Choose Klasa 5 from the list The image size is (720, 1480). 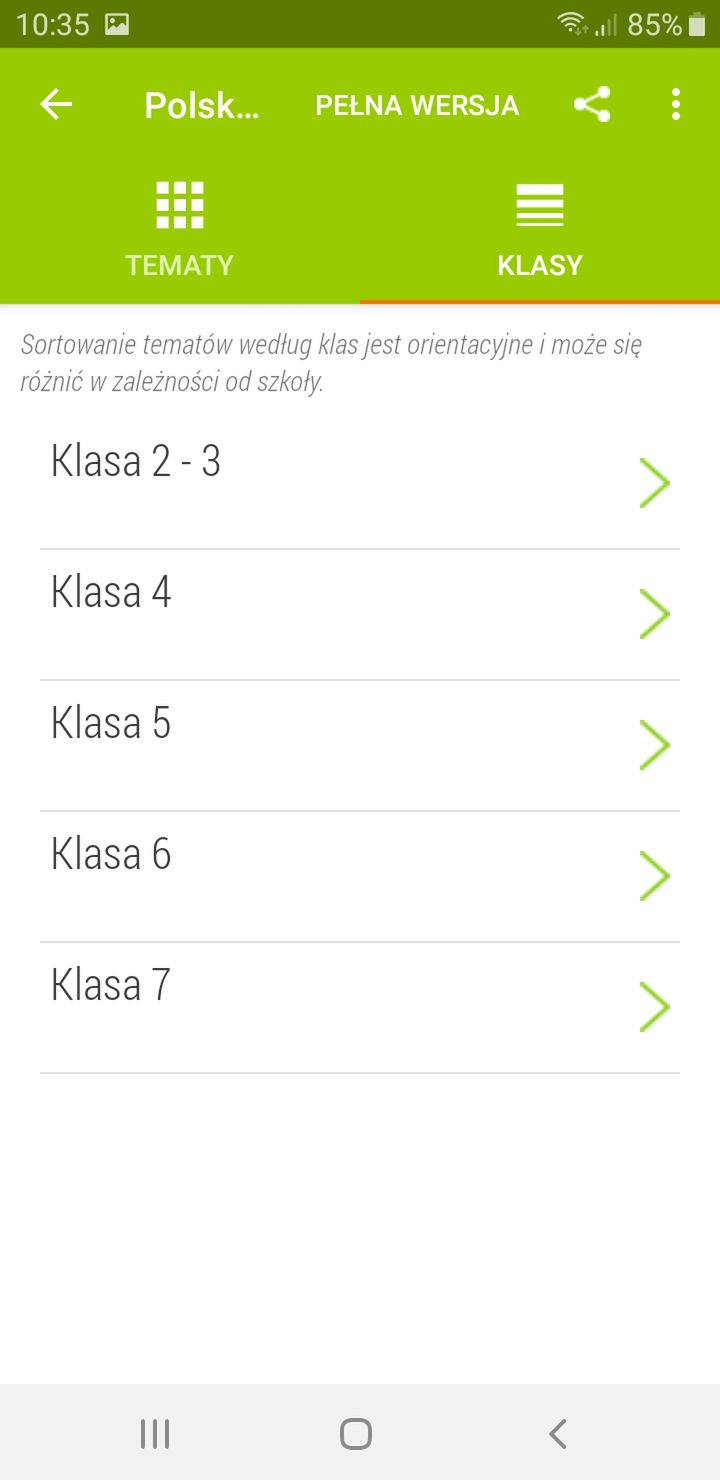(360, 746)
